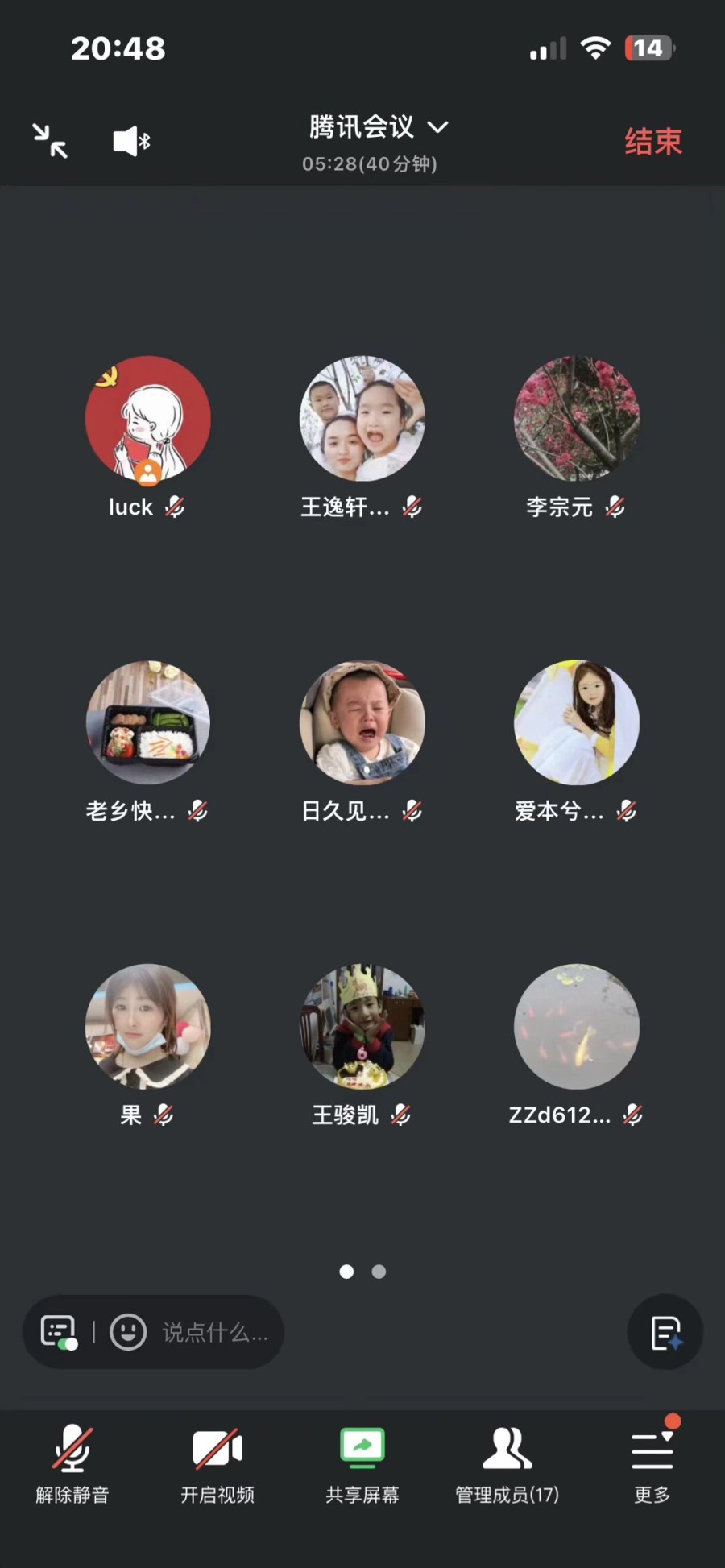Open the 更多 options menu
The image size is (725, 1568).
pyautogui.click(x=652, y=1463)
